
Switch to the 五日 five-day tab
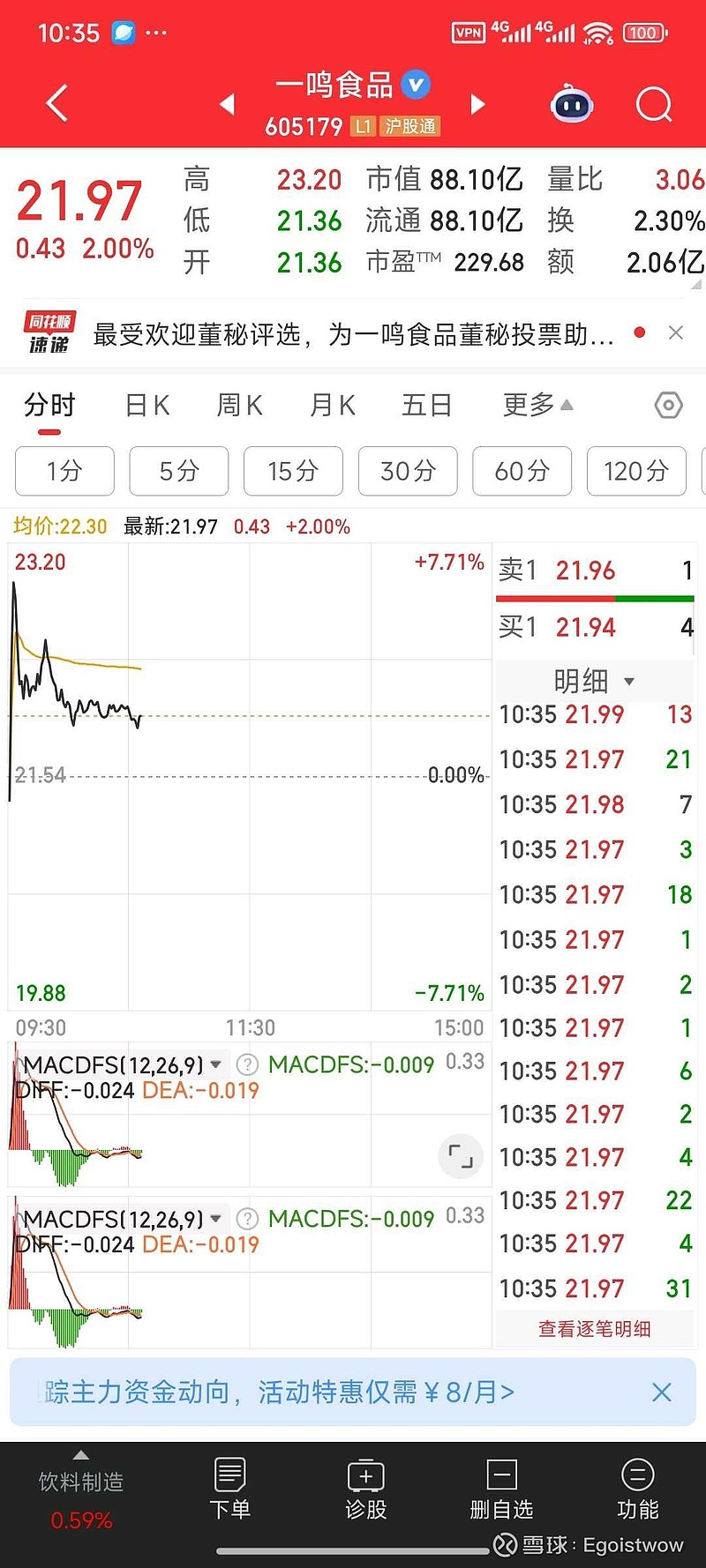click(x=426, y=405)
